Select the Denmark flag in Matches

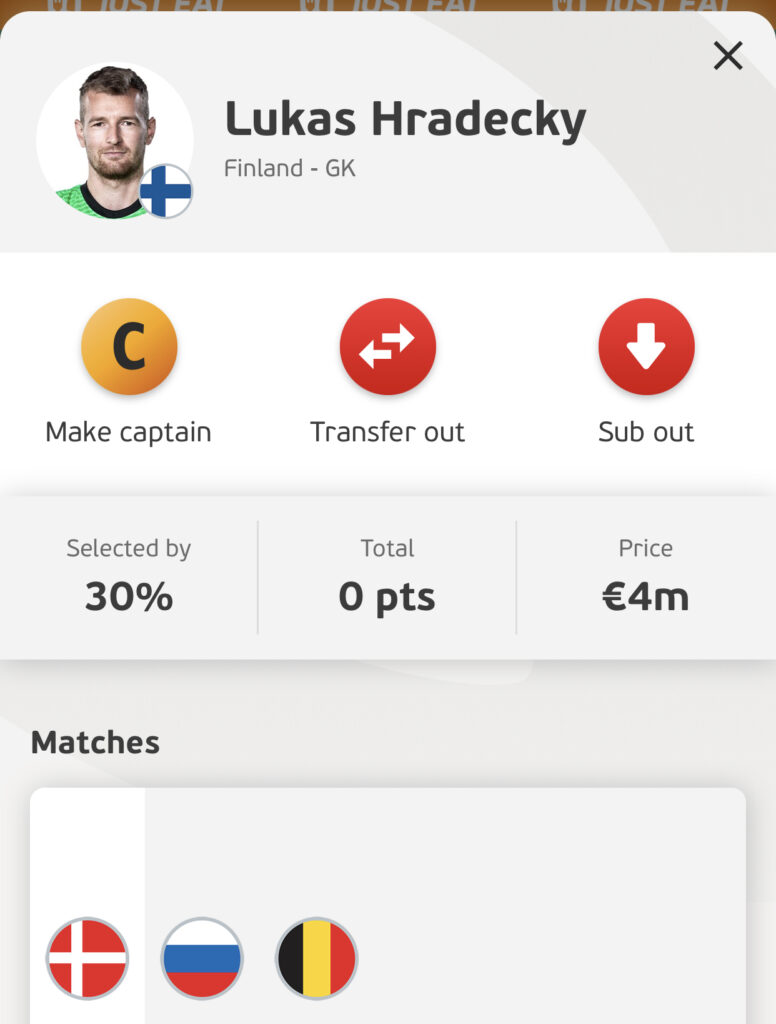click(87, 957)
